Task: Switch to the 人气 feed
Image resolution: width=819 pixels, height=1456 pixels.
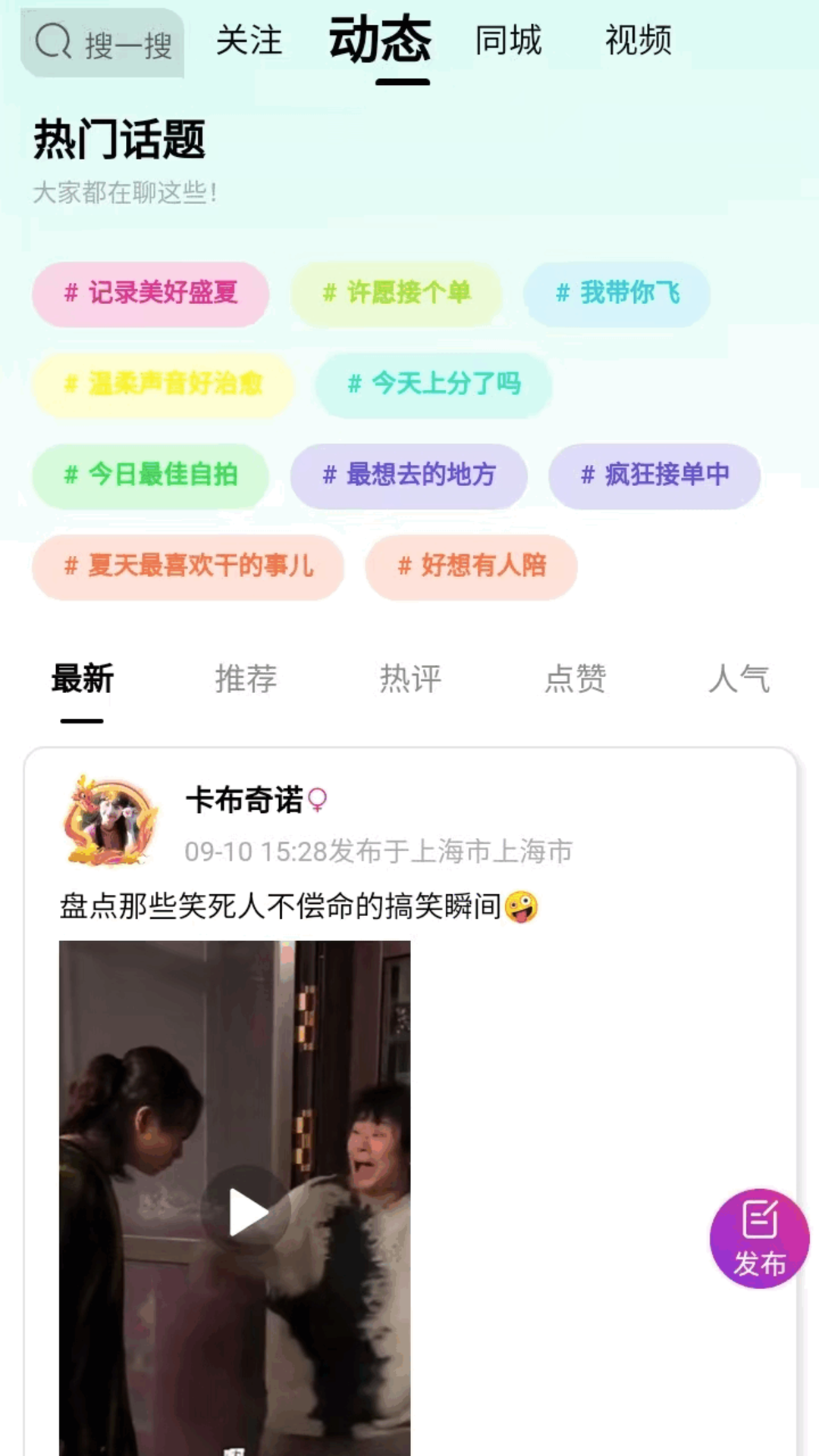Action: coord(739,680)
